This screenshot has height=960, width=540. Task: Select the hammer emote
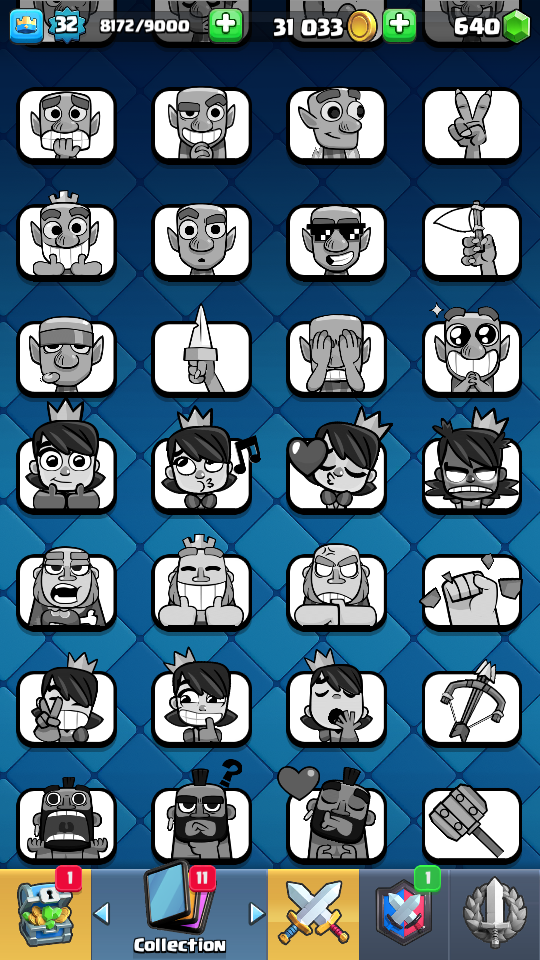point(471,825)
